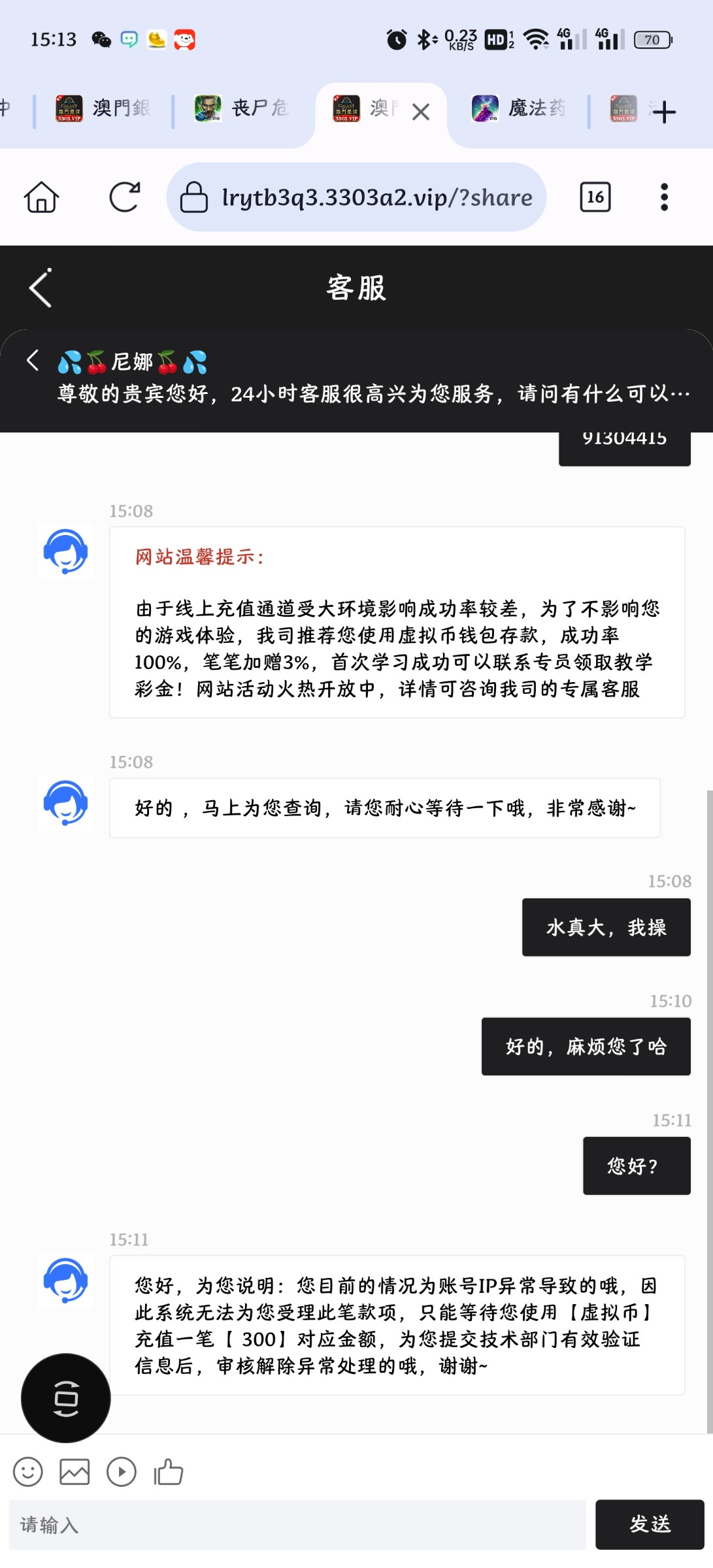Switch to the first 澳門銀 tab
The image size is (713, 1568).
(103, 108)
